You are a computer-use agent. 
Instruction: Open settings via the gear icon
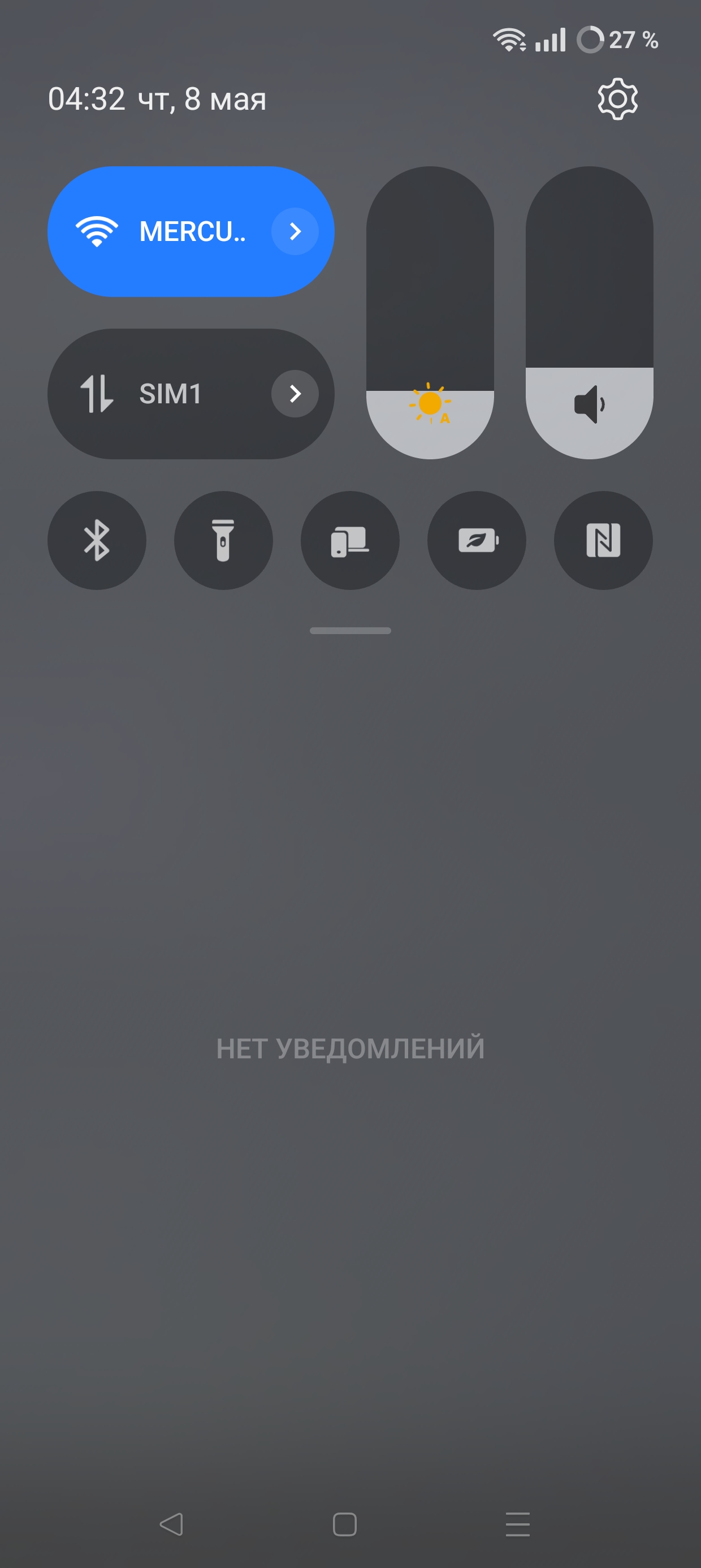click(617, 98)
